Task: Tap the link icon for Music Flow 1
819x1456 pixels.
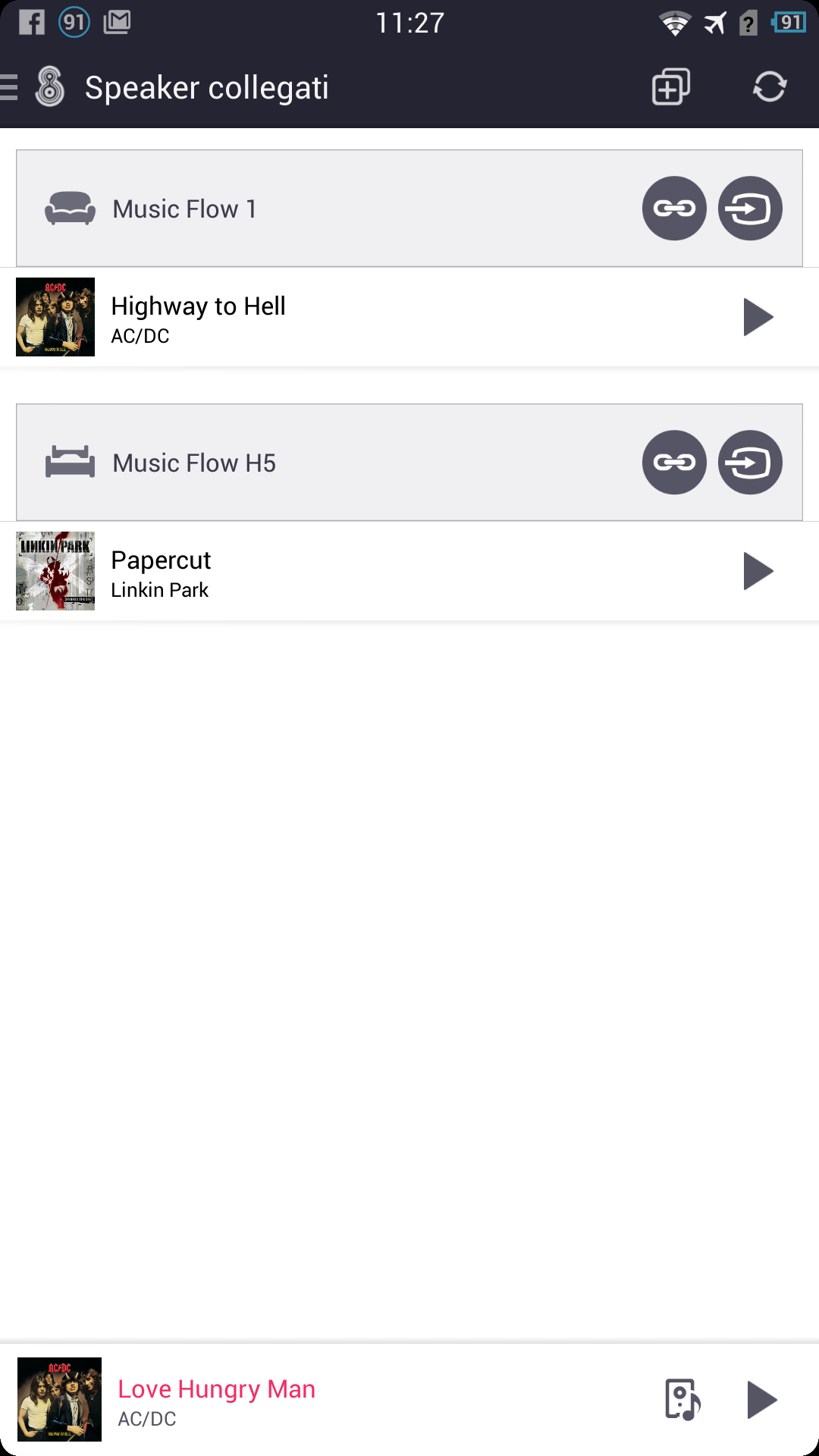Action: [674, 209]
